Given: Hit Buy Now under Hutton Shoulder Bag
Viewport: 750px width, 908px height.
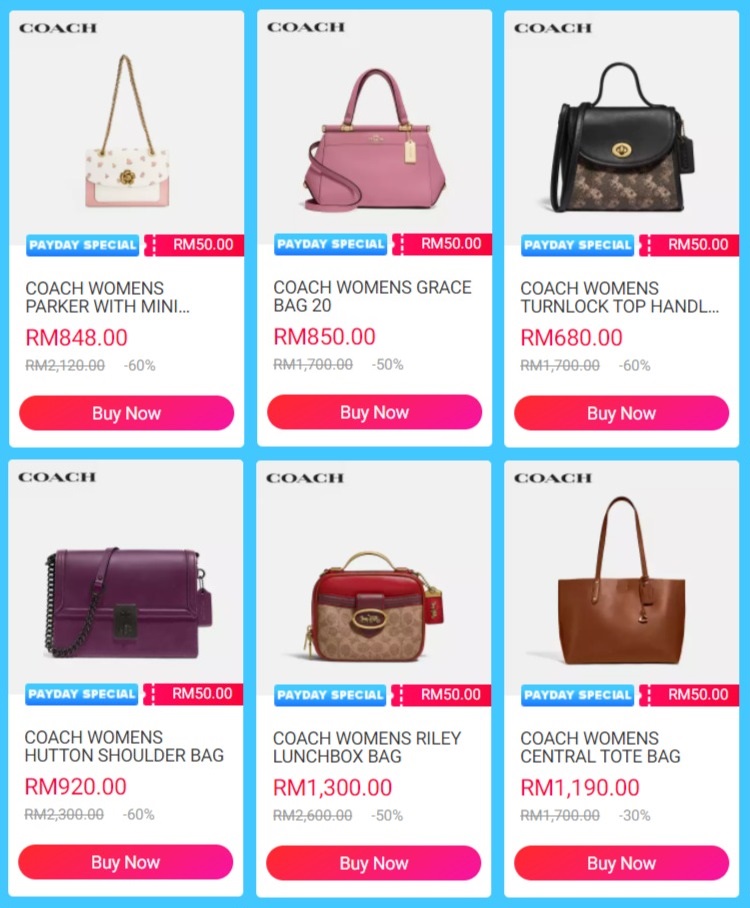Looking at the screenshot, I should pyautogui.click(x=126, y=862).
